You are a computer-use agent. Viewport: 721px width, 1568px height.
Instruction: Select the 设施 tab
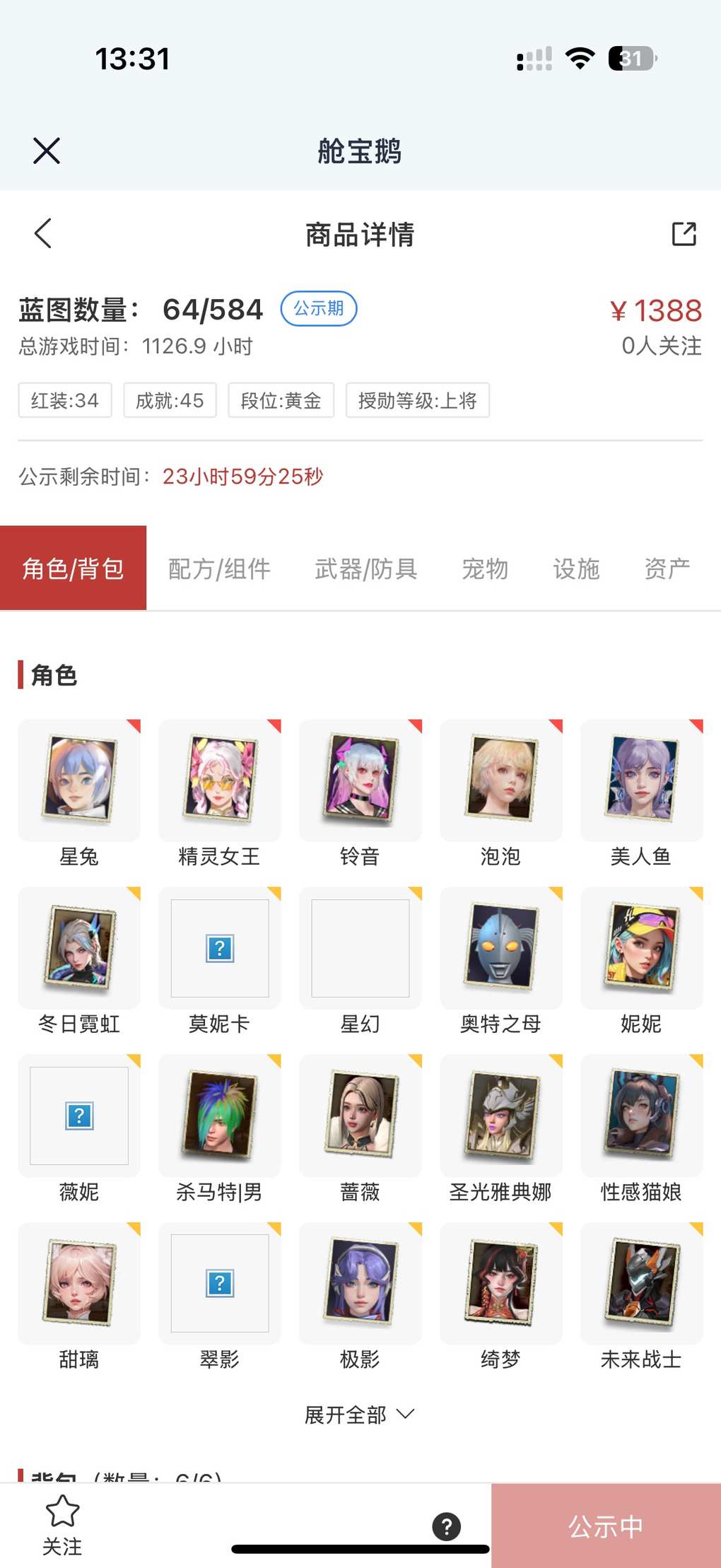576,568
